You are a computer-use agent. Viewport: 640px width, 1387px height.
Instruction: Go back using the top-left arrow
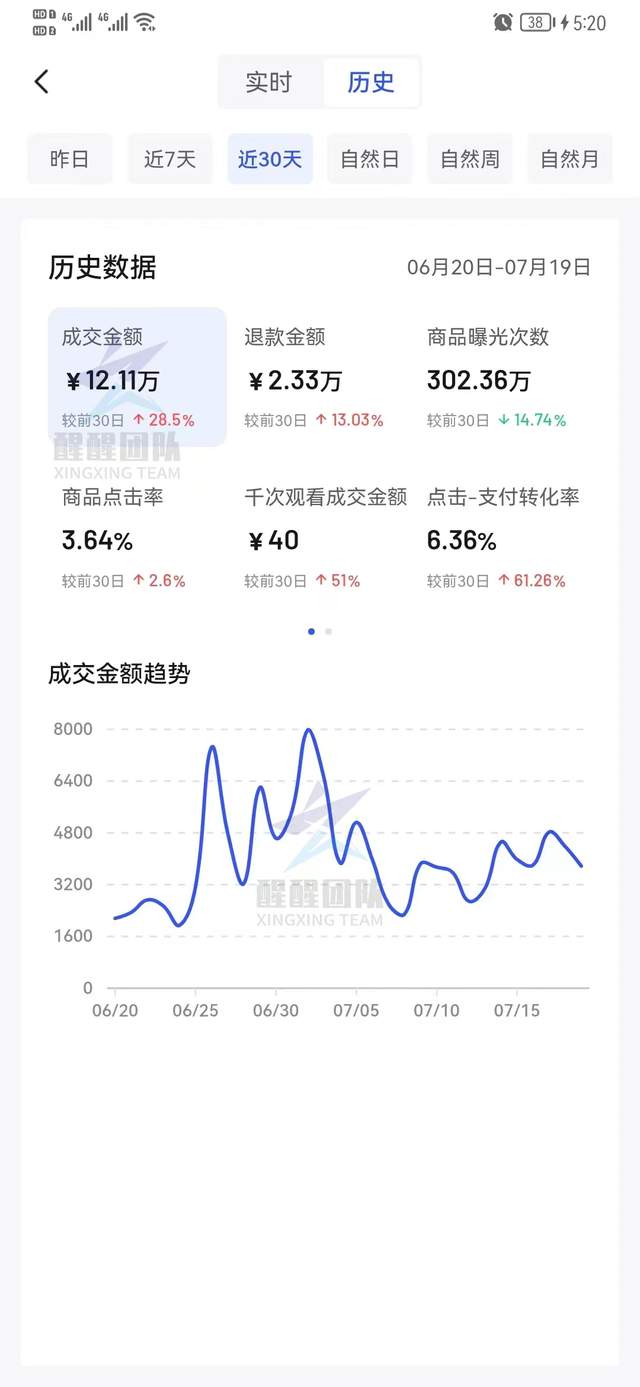41,82
